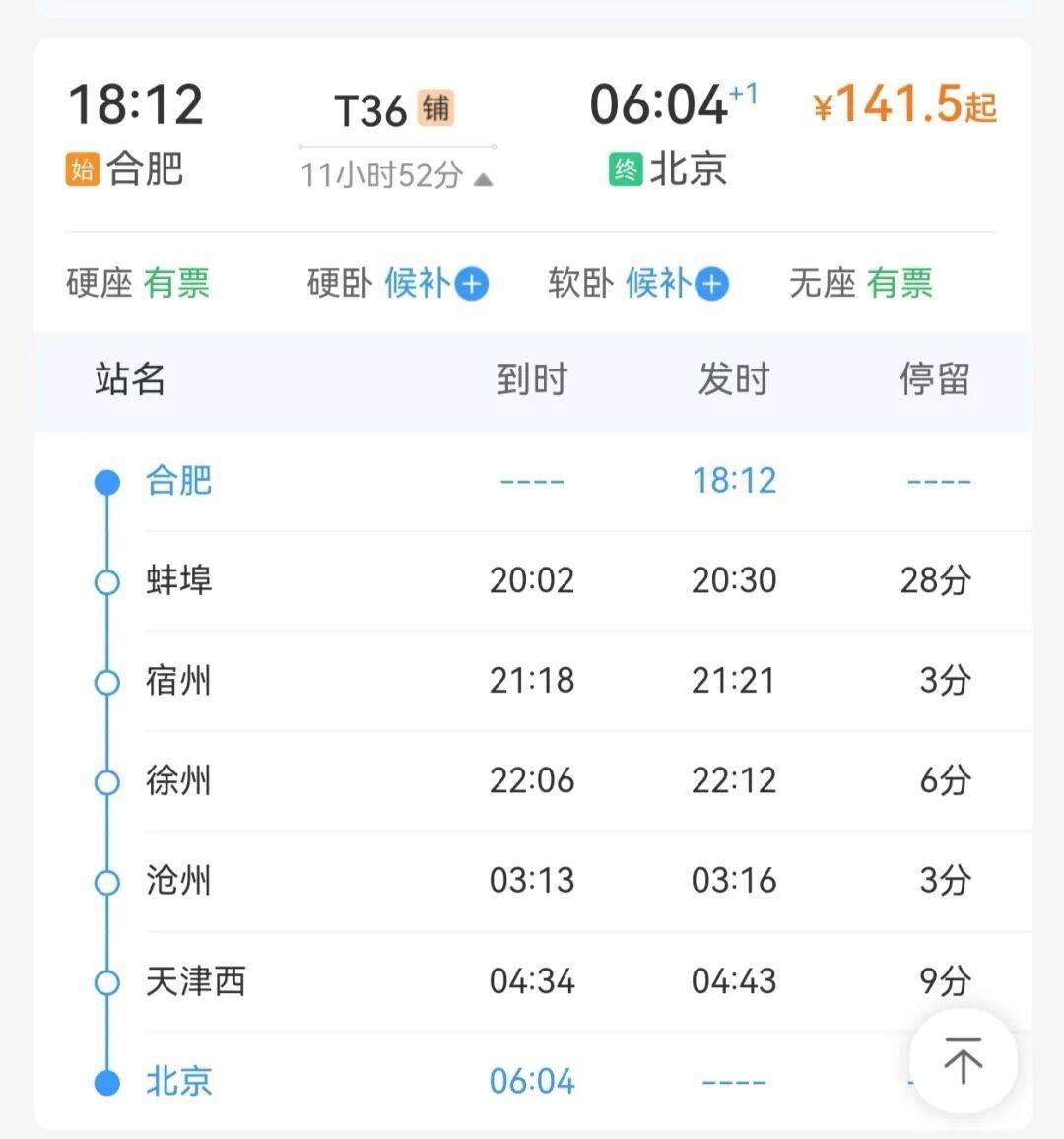Click the back-to-top arrow icon at bottom right
Screen dimensions: 1064x1139
tap(963, 1061)
